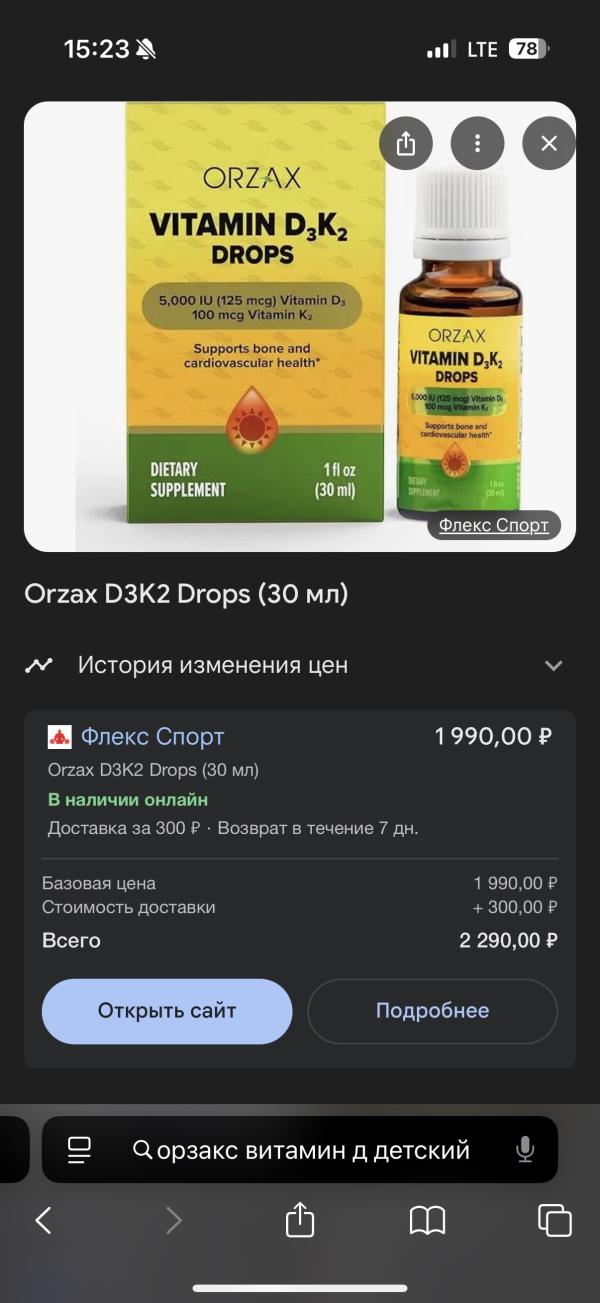Tap the Открыть сайт button

coord(167,1011)
